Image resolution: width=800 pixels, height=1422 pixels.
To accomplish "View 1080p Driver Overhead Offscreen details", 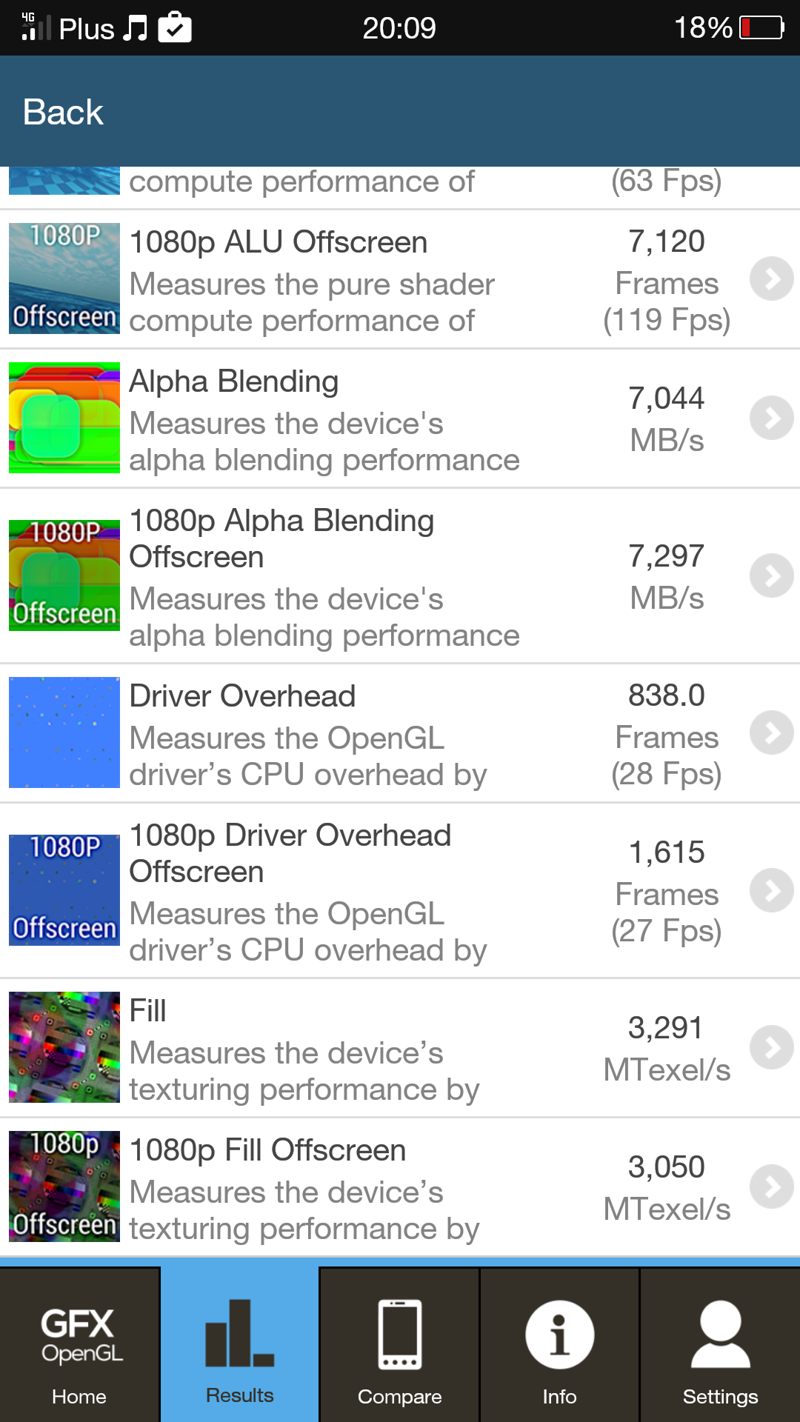I will click(x=400, y=890).
